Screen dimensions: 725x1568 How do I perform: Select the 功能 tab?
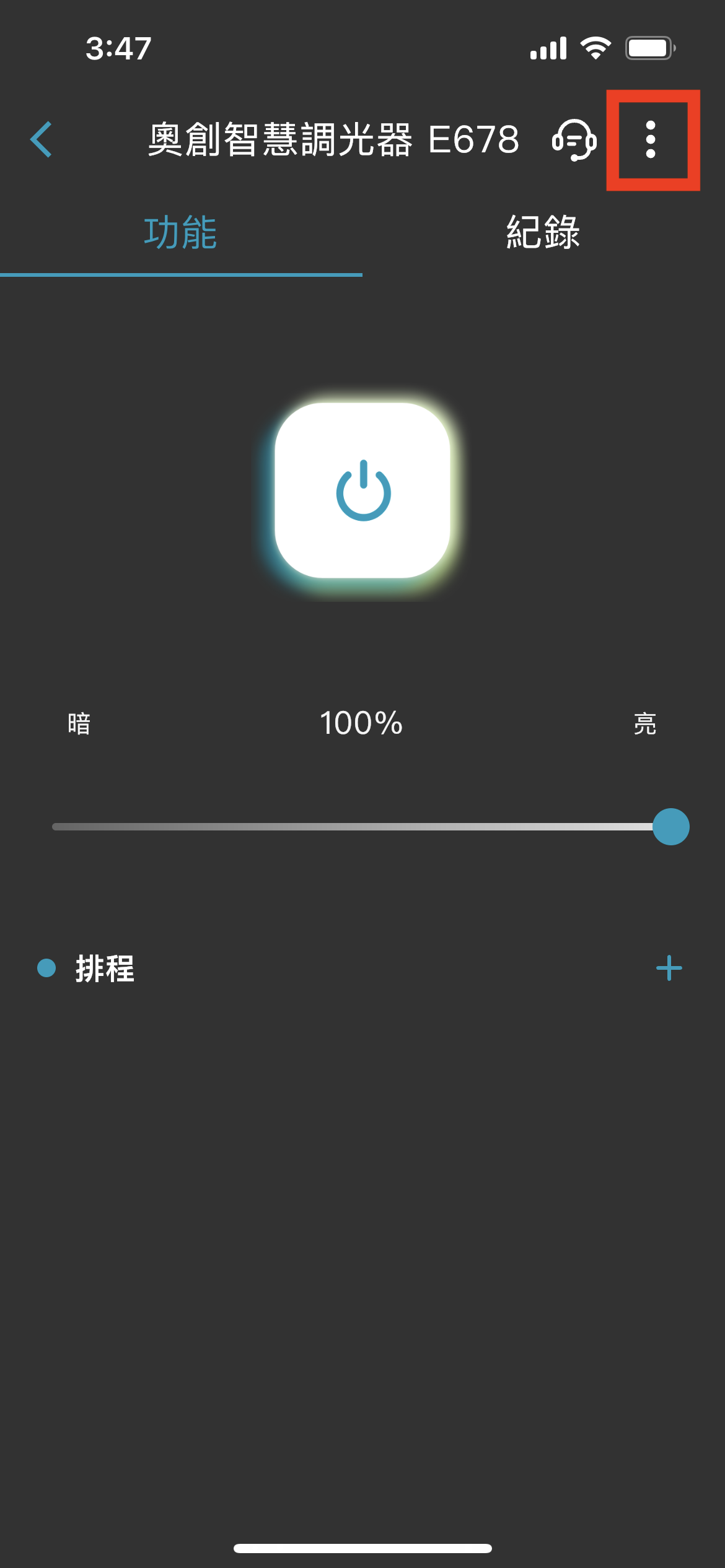[181, 232]
